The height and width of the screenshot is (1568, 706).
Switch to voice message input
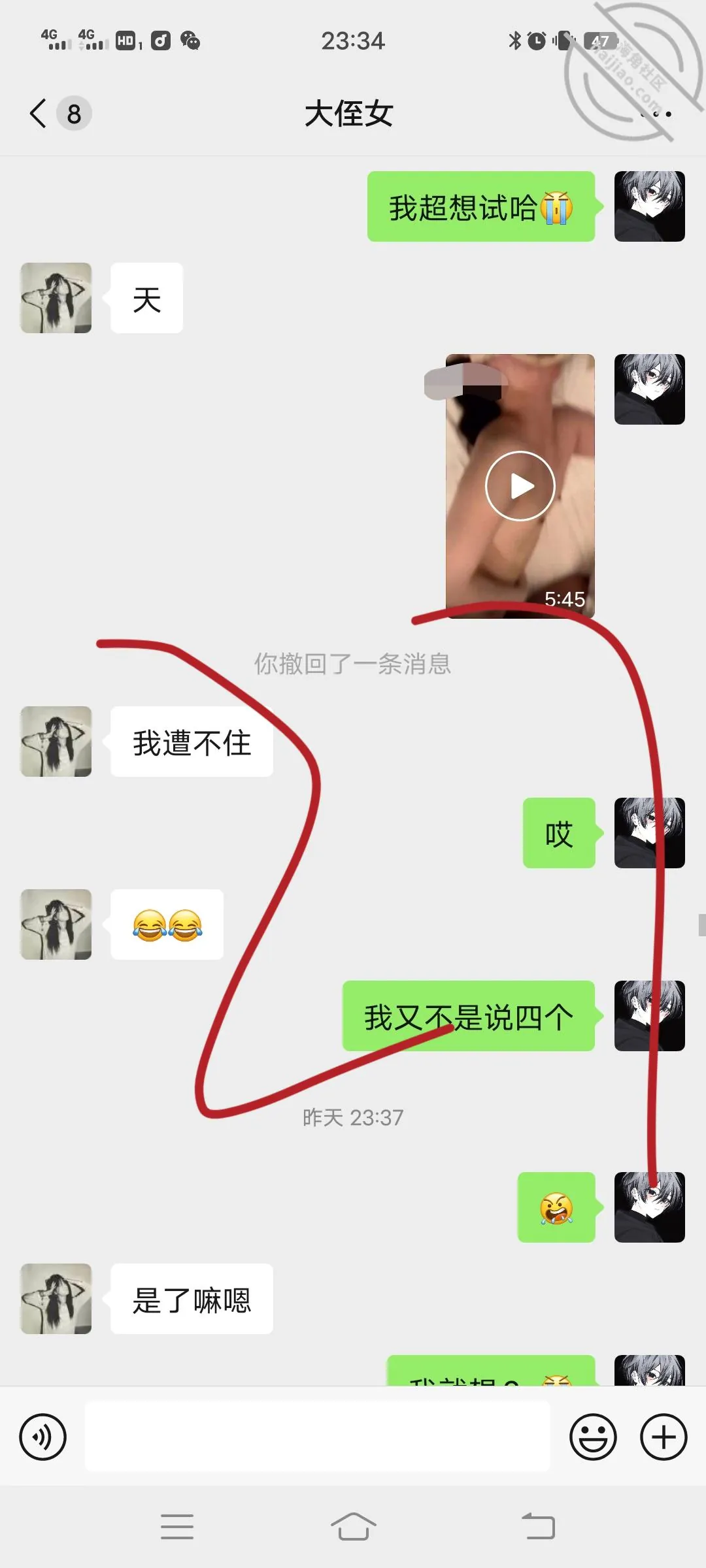tap(43, 1437)
